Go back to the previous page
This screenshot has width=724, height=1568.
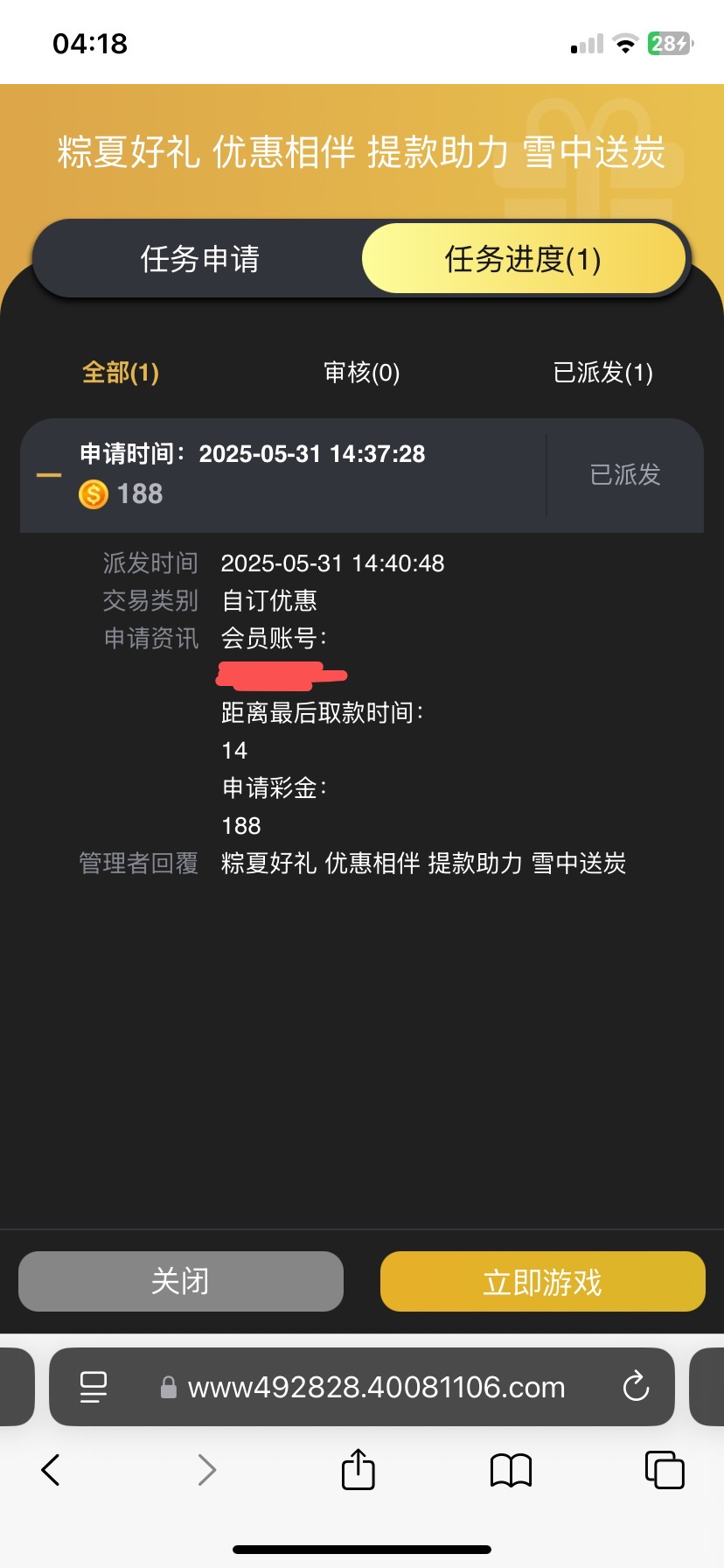click(51, 1470)
